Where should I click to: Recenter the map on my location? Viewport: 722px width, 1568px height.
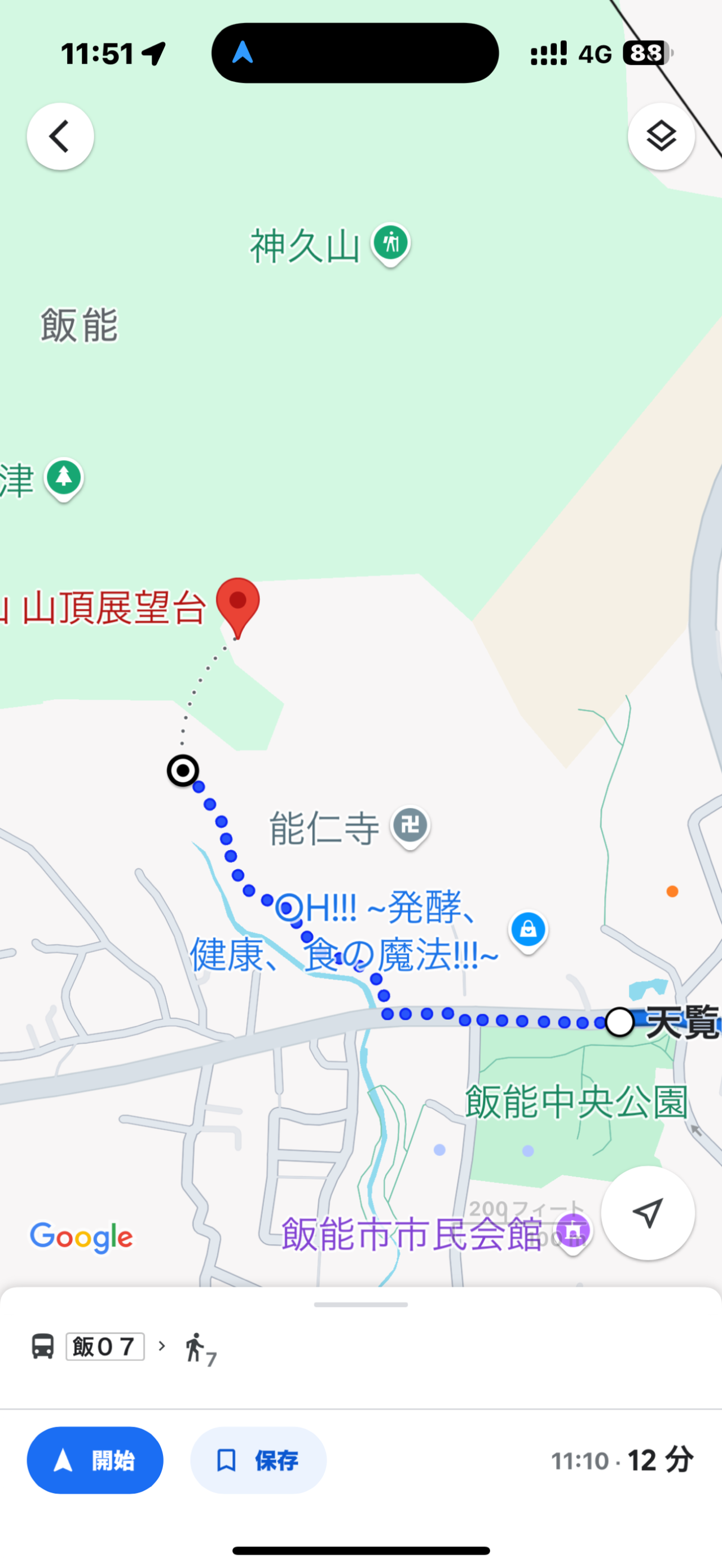647,1213
